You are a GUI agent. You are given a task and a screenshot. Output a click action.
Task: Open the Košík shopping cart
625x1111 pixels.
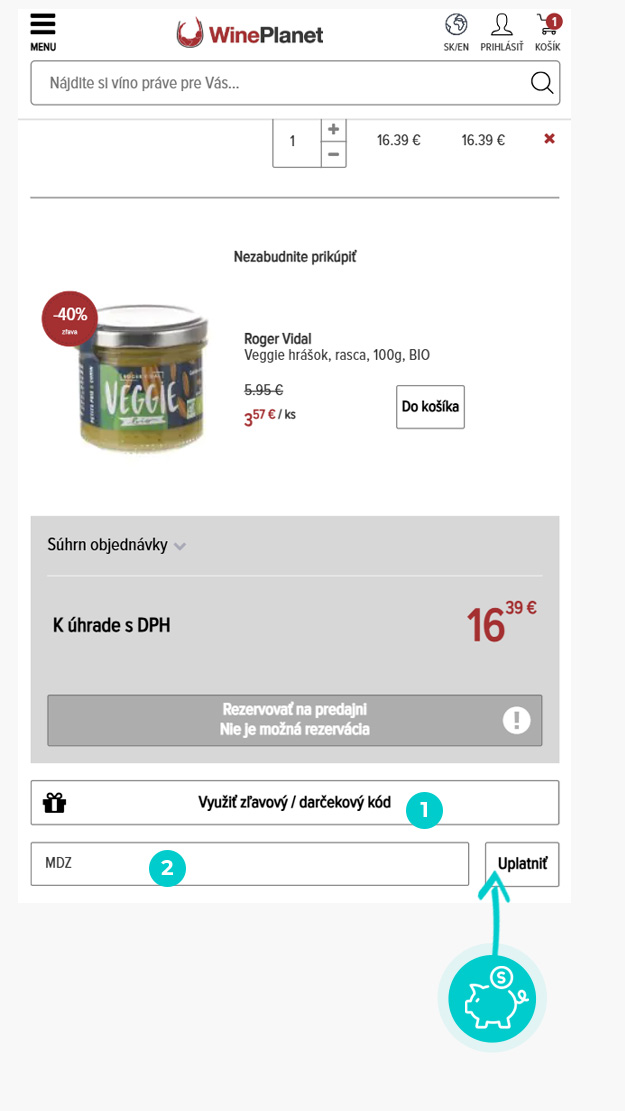[x=548, y=33]
